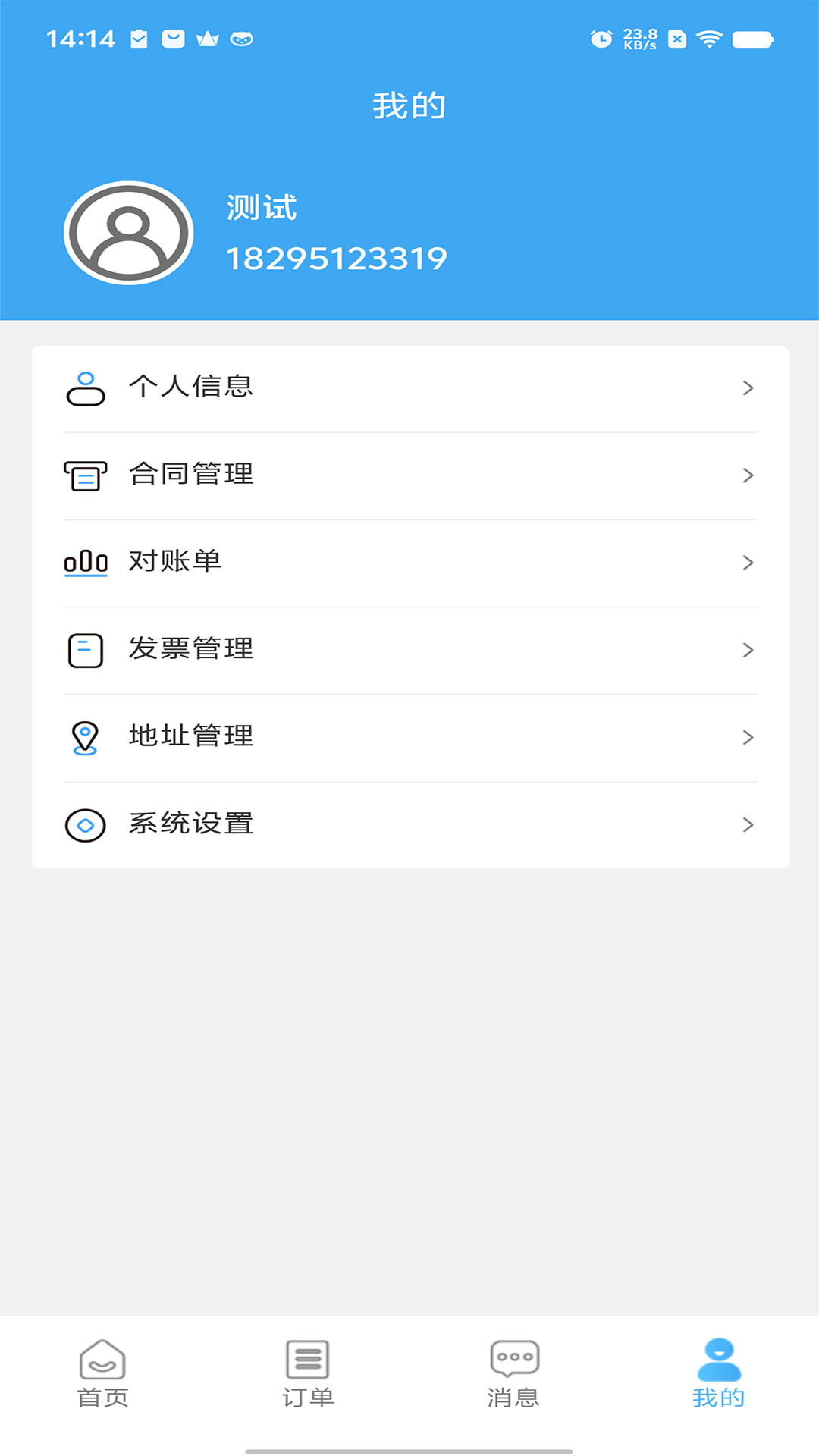Select the 发票管理 invoice icon
The height and width of the screenshot is (1456, 819).
pos(85,649)
